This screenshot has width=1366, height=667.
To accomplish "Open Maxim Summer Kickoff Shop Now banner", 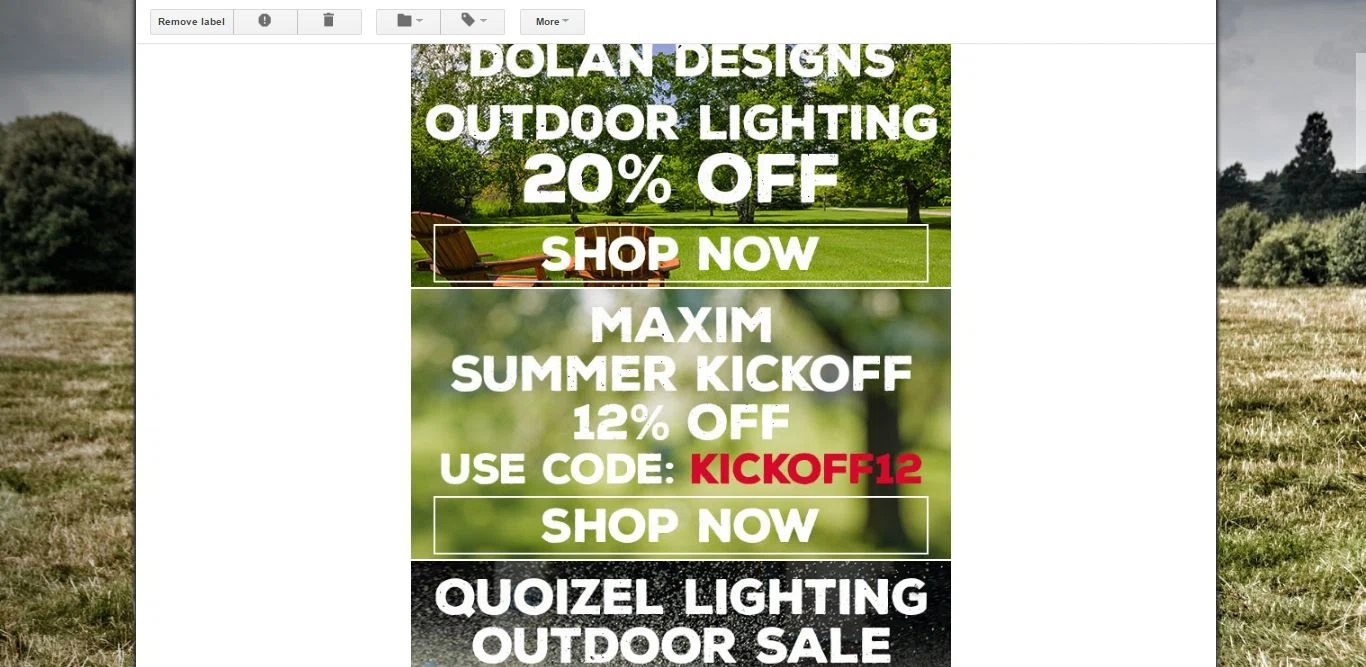I will [x=680, y=525].
